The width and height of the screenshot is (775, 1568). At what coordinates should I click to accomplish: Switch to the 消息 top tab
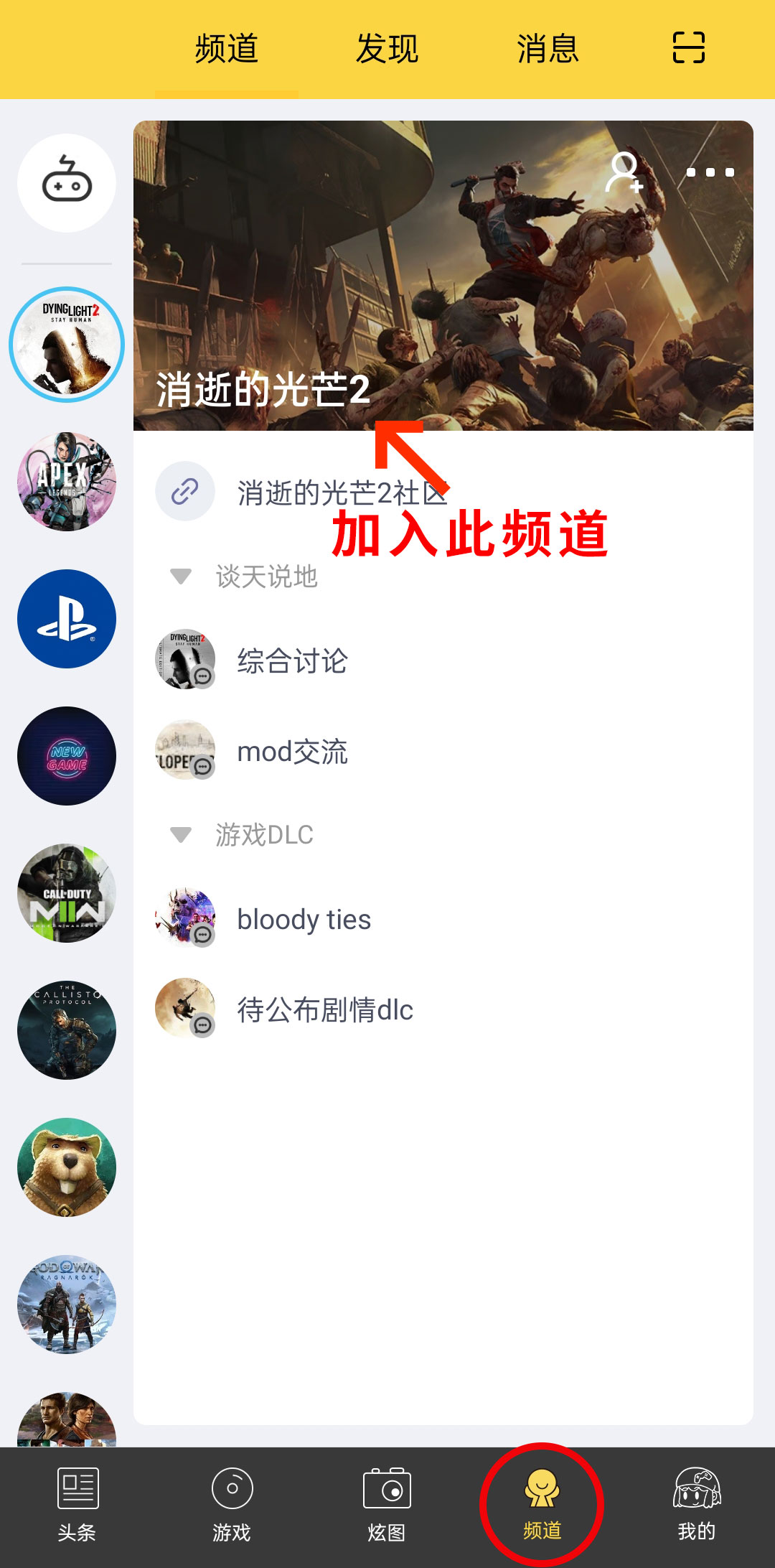[548, 50]
